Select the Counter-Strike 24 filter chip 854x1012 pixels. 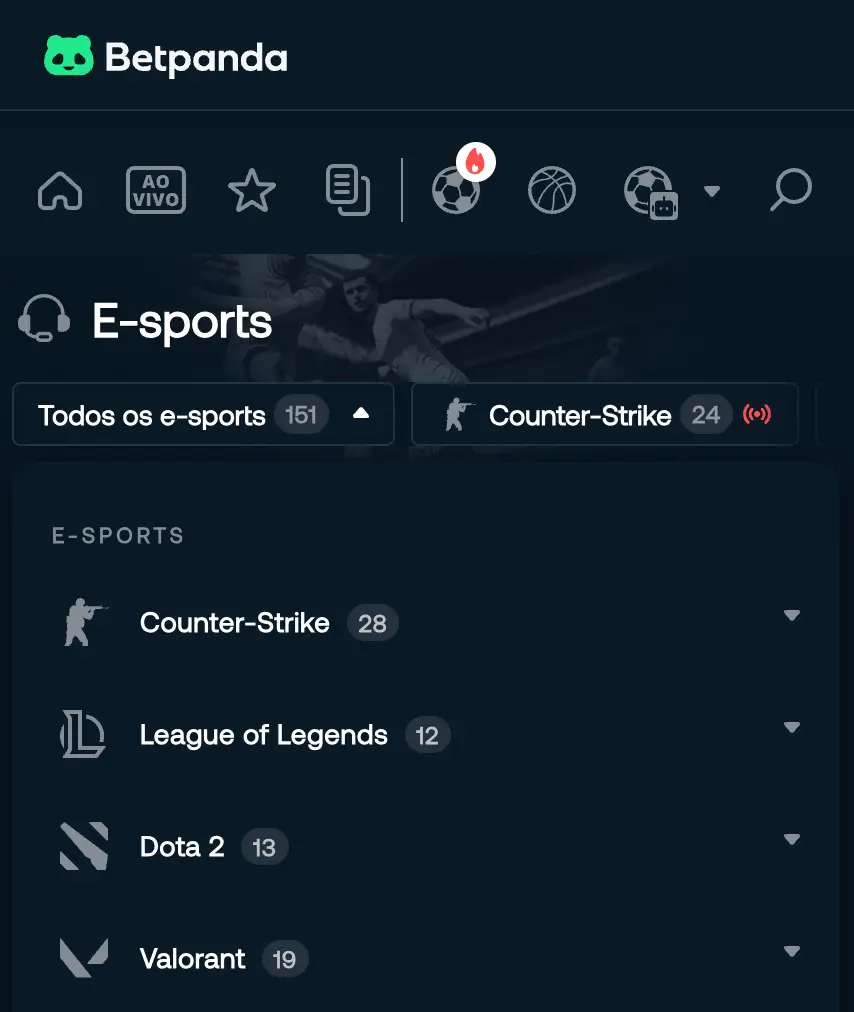tap(604, 414)
